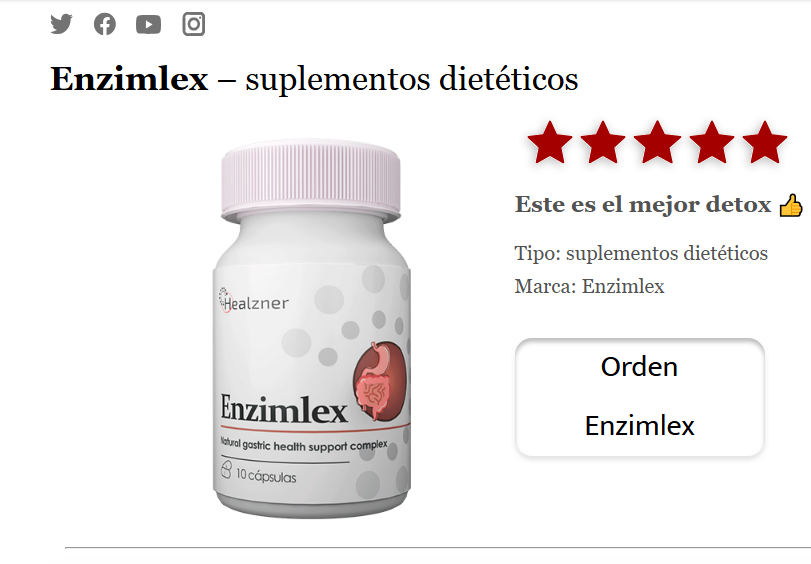Image resolution: width=811 pixels, height=564 pixels.
Task: Open the Facebook page icon
Action: click(x=105, y=24)
